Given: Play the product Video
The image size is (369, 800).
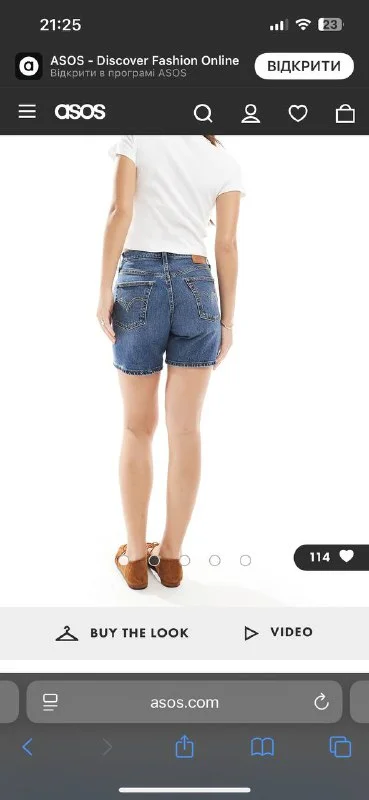Looking at the screenshot, I should tap(279, 633).
